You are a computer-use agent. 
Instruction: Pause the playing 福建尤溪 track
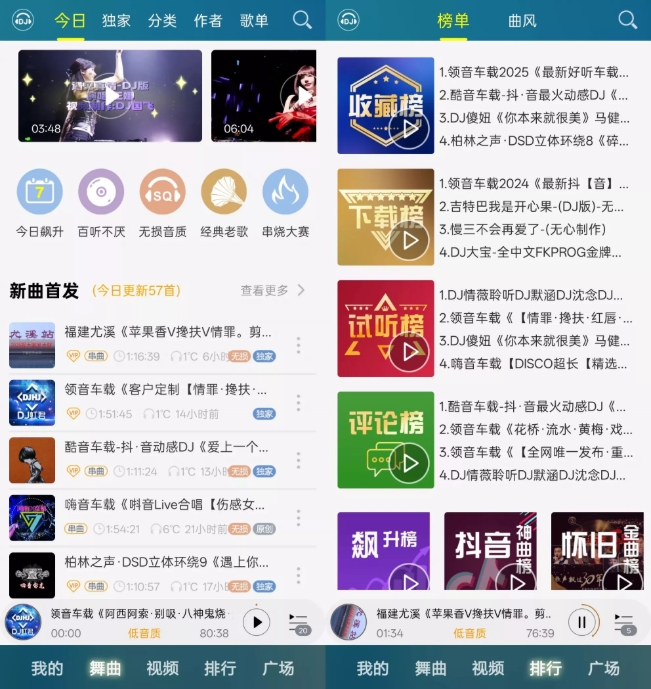pos(582,623)
